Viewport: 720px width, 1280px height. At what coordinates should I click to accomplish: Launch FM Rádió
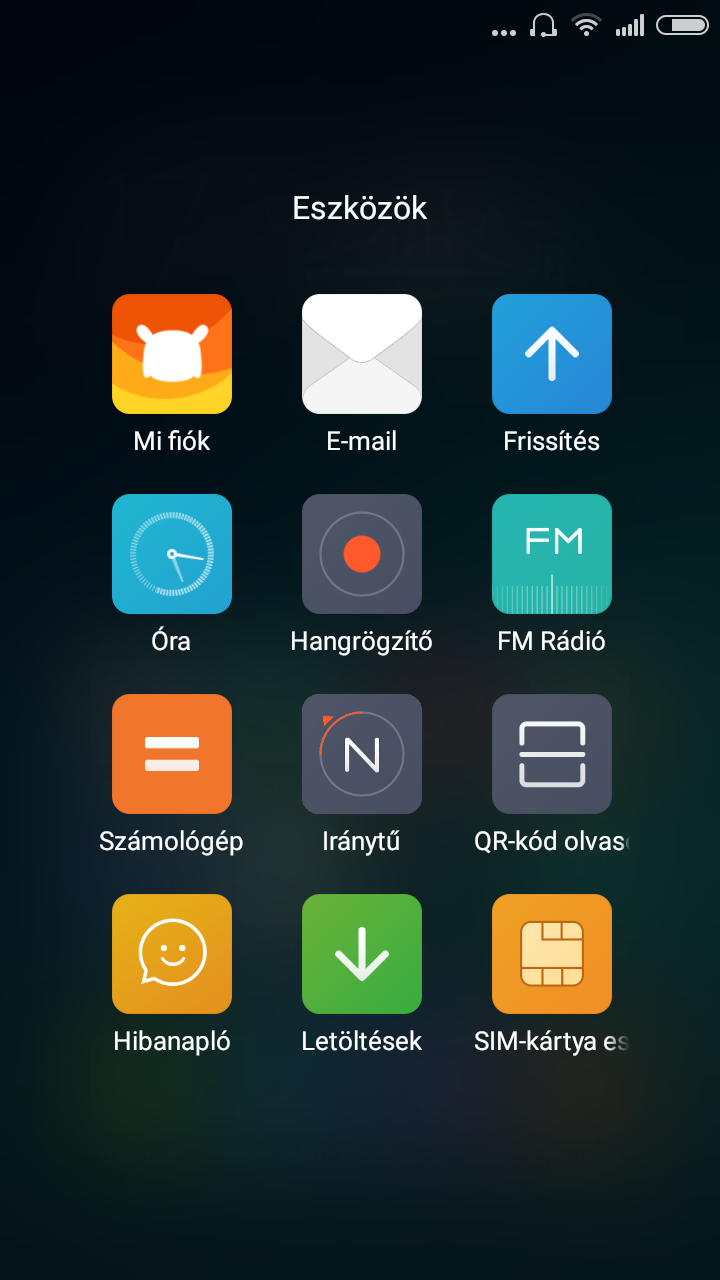point(552,554)
